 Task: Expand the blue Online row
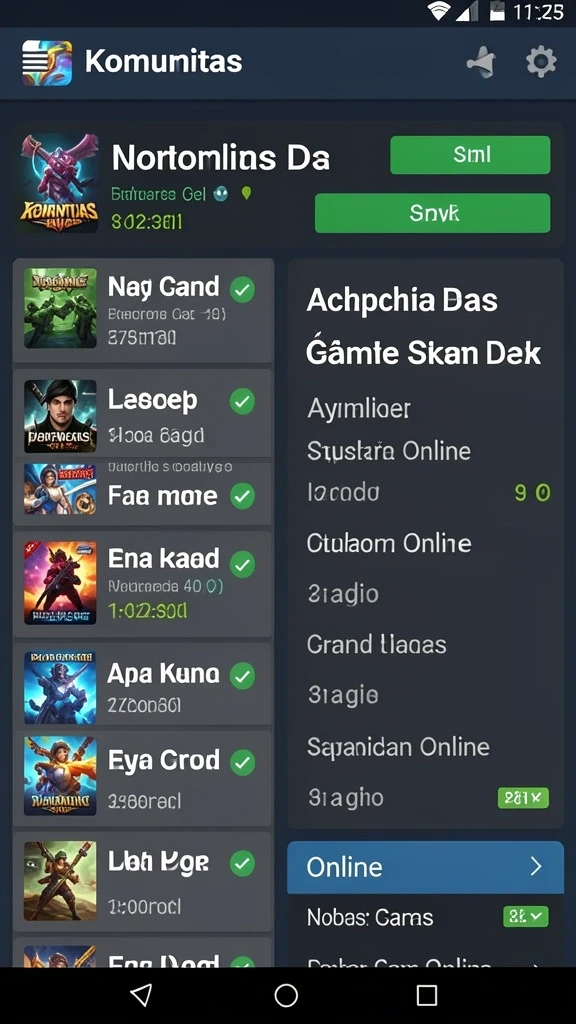(x=425, y=867)
